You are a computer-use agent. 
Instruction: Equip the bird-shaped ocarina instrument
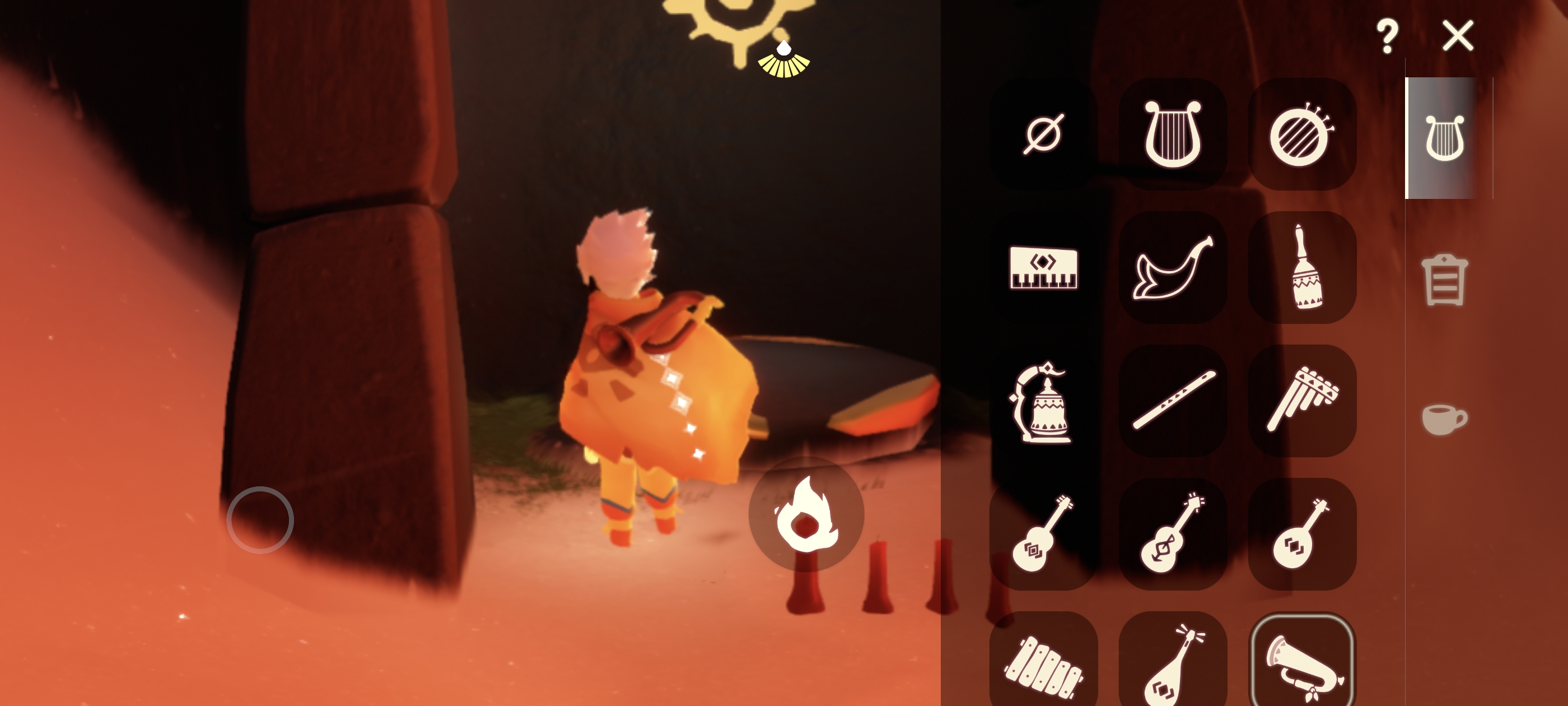click(1173, 267)
